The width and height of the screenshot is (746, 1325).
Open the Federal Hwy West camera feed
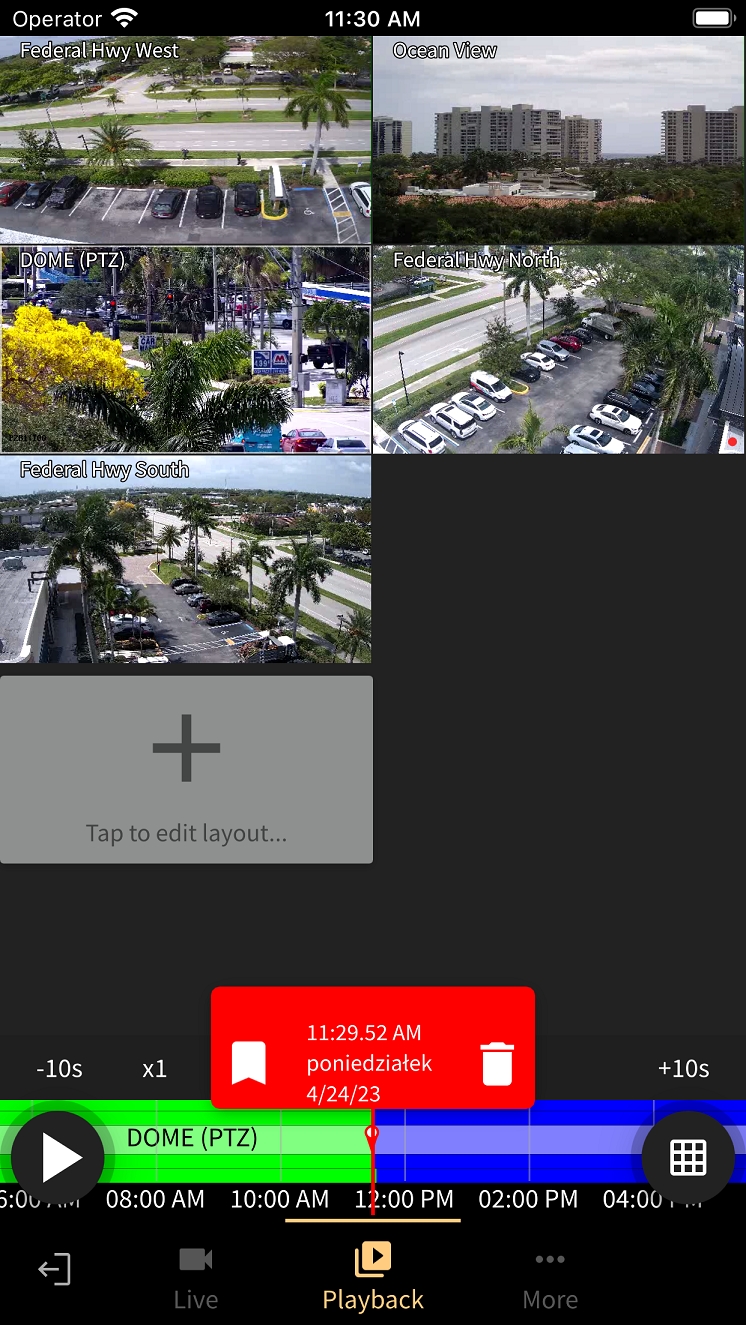pyautogui.click(x=185, y=140)
